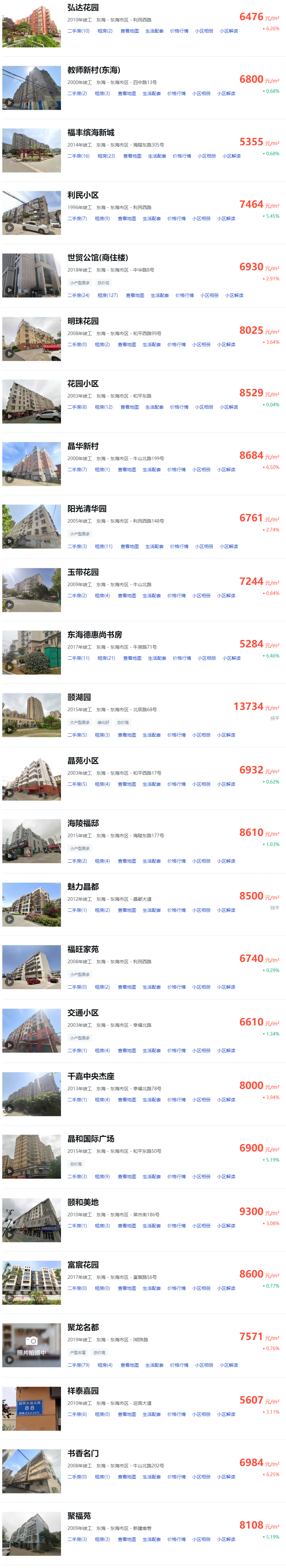Open the 颐湖园 building thumbnail
This screenshot has height=1568, width=286.
[32, 715]
